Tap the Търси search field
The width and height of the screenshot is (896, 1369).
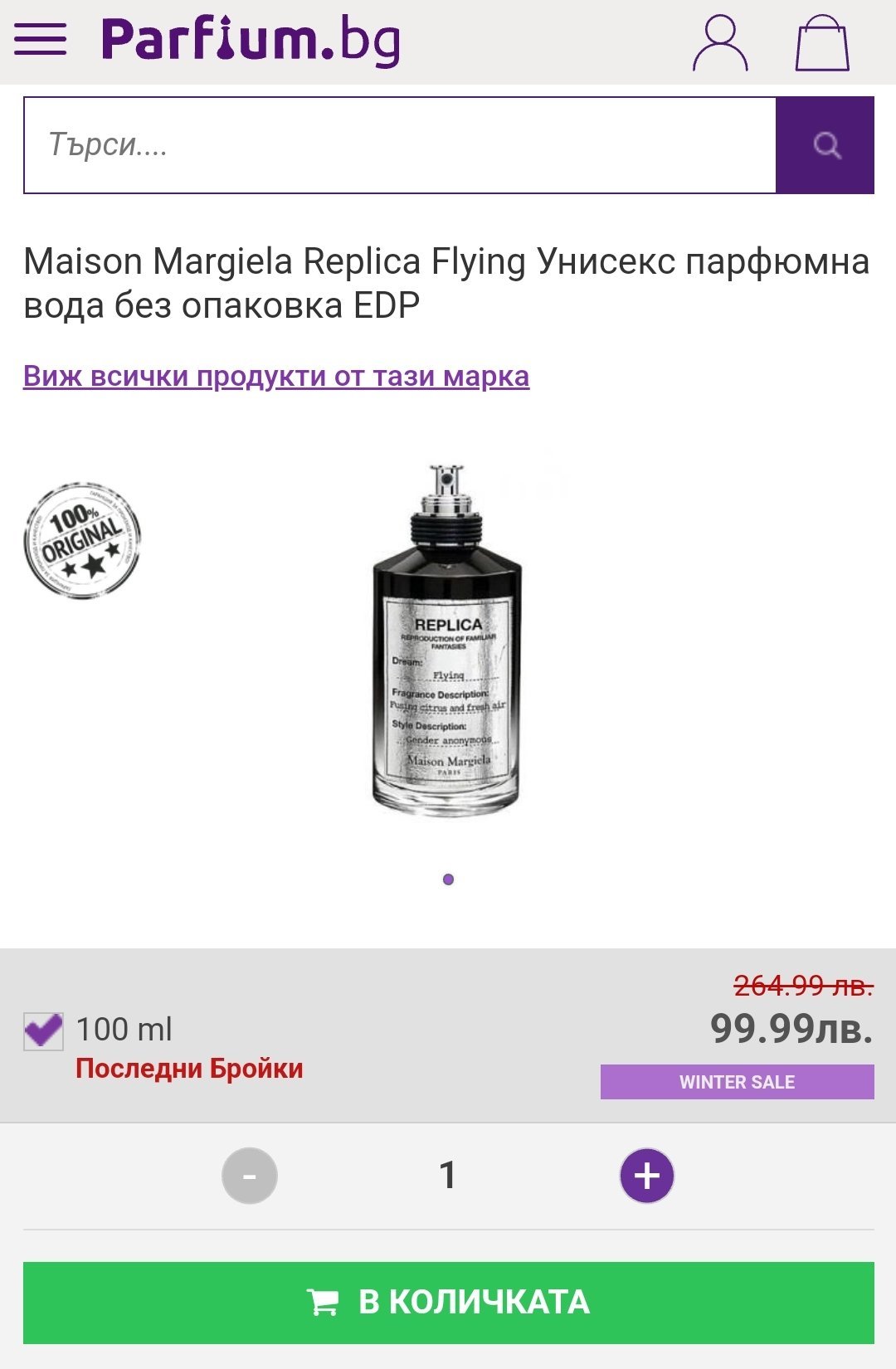(x=400, y=145)
